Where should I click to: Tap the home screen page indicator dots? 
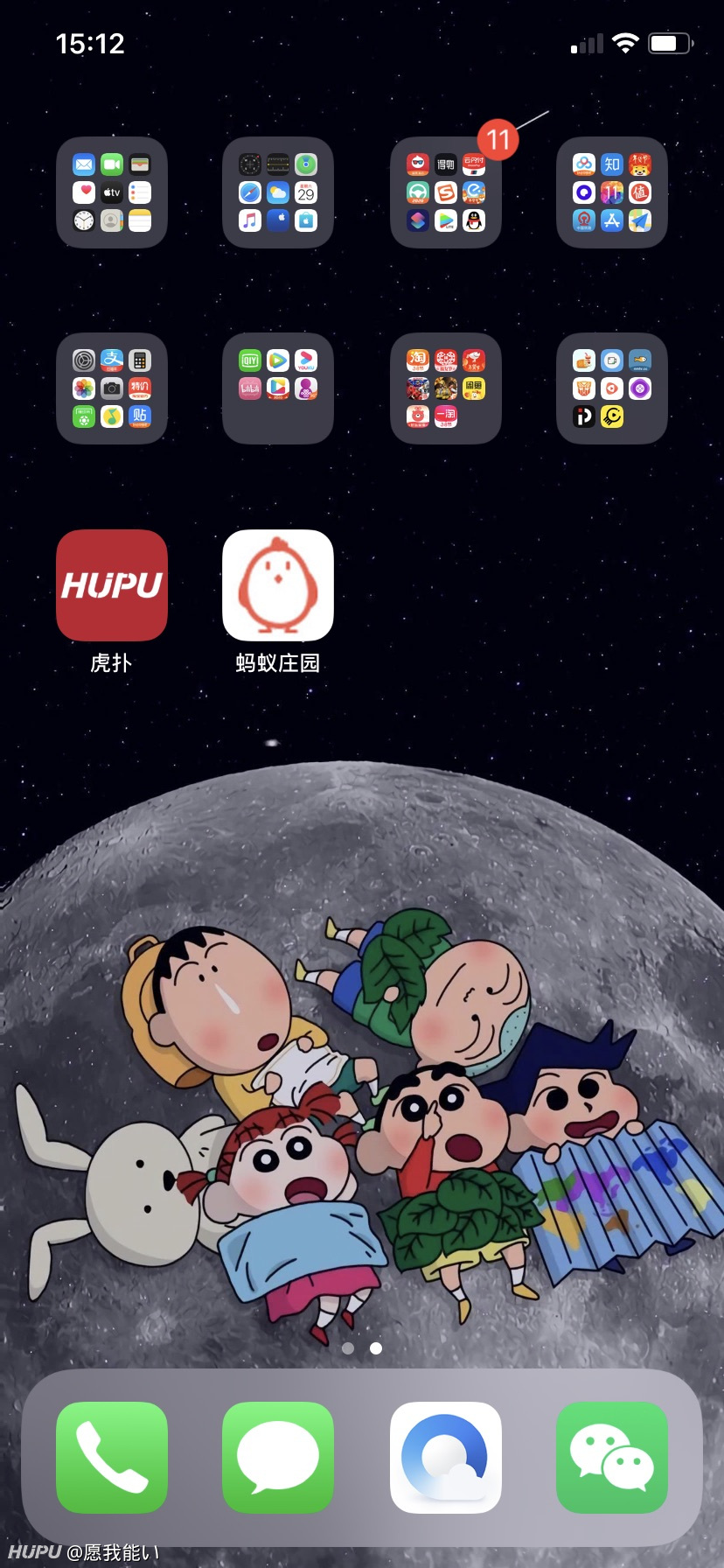(362, 1348)
